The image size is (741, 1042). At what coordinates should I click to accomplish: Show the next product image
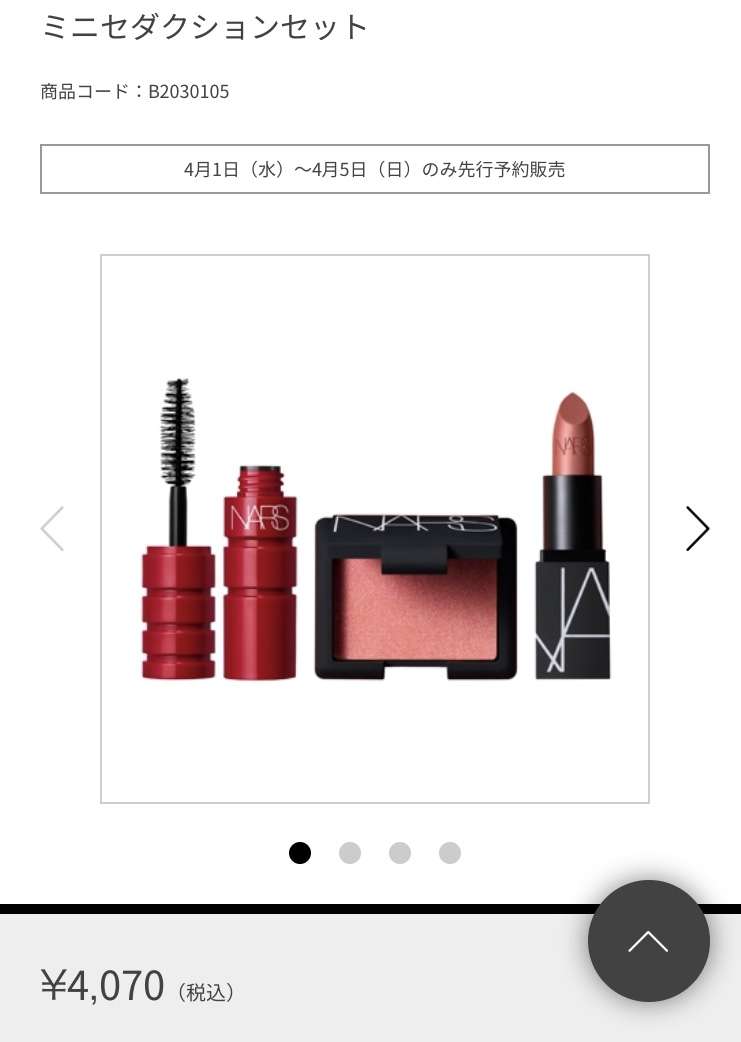pos(697,529)
